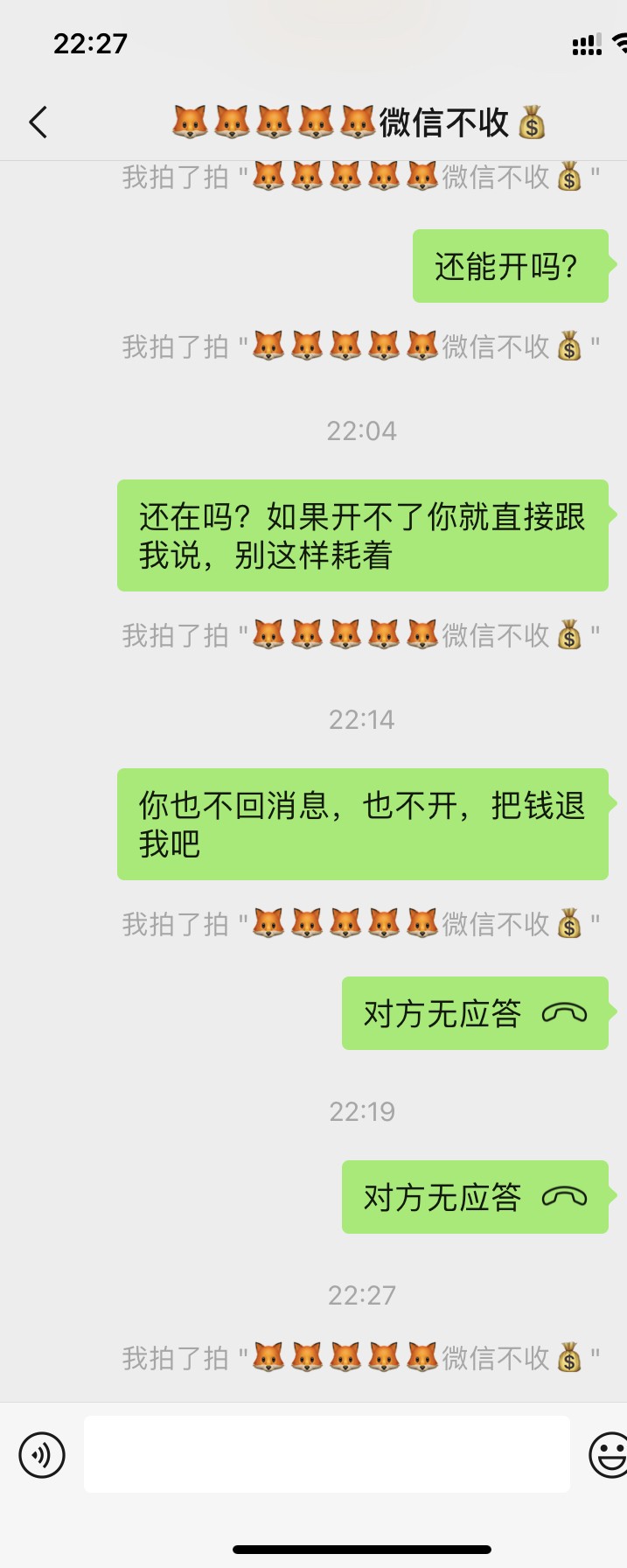Switch to voice message input
This screenshot has height=1568, width=627.
click(42, 1455)
